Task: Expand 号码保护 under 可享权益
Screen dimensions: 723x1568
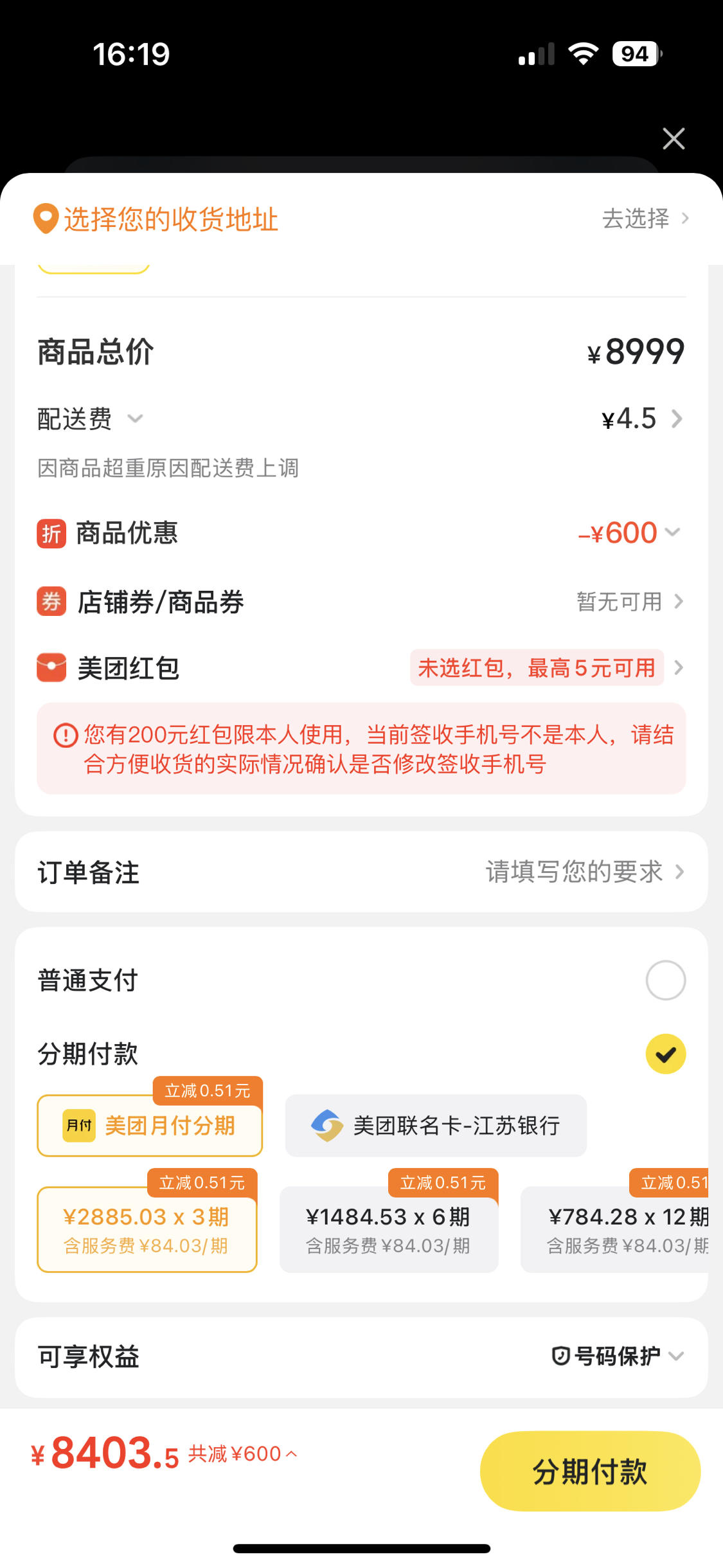Action: coord(616,1356)
